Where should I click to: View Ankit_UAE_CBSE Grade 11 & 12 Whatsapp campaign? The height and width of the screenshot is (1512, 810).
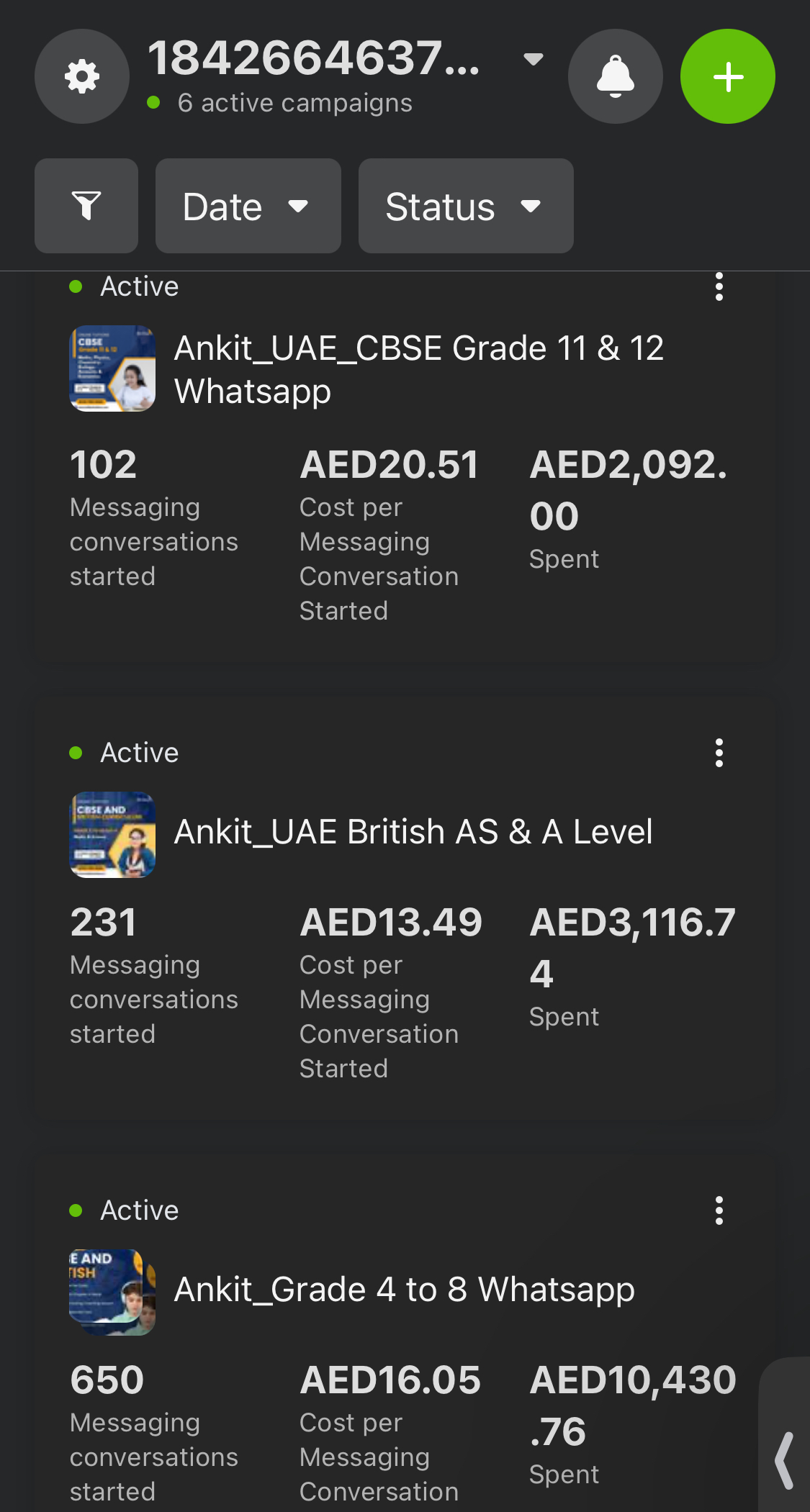tap(418, 369)
